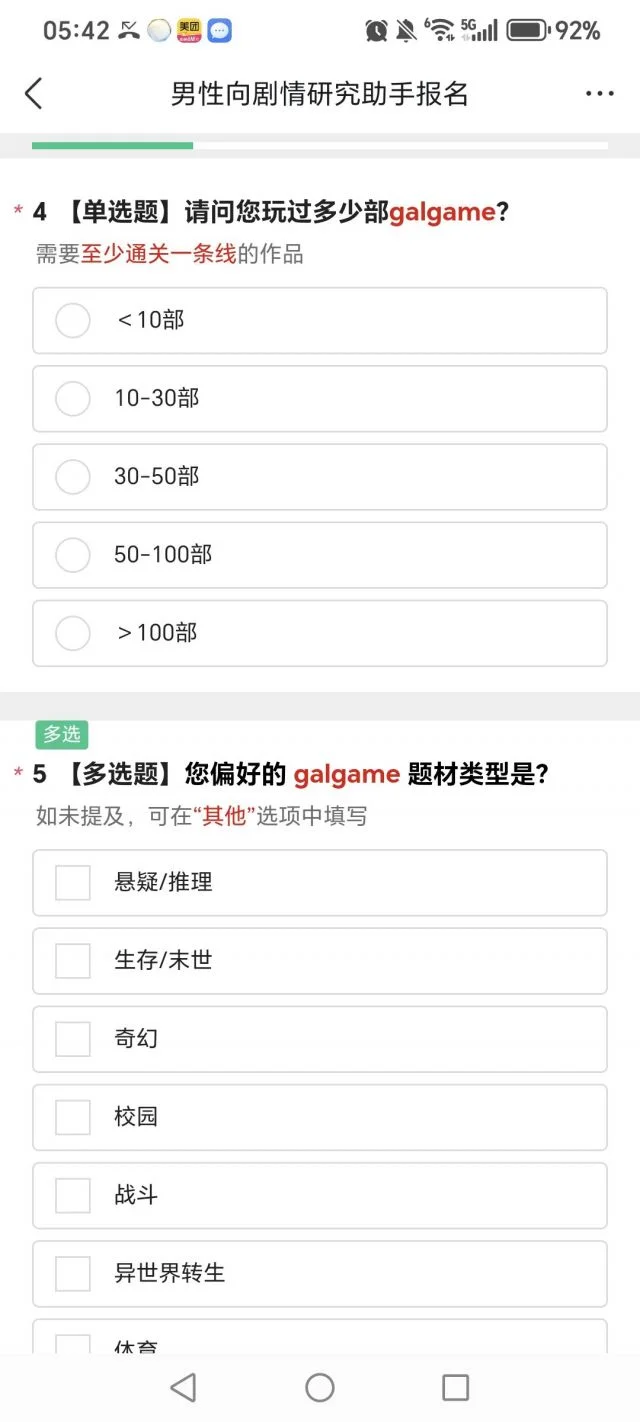
Task: Select the ＜10部 option
Action: (x=320, y=321)
